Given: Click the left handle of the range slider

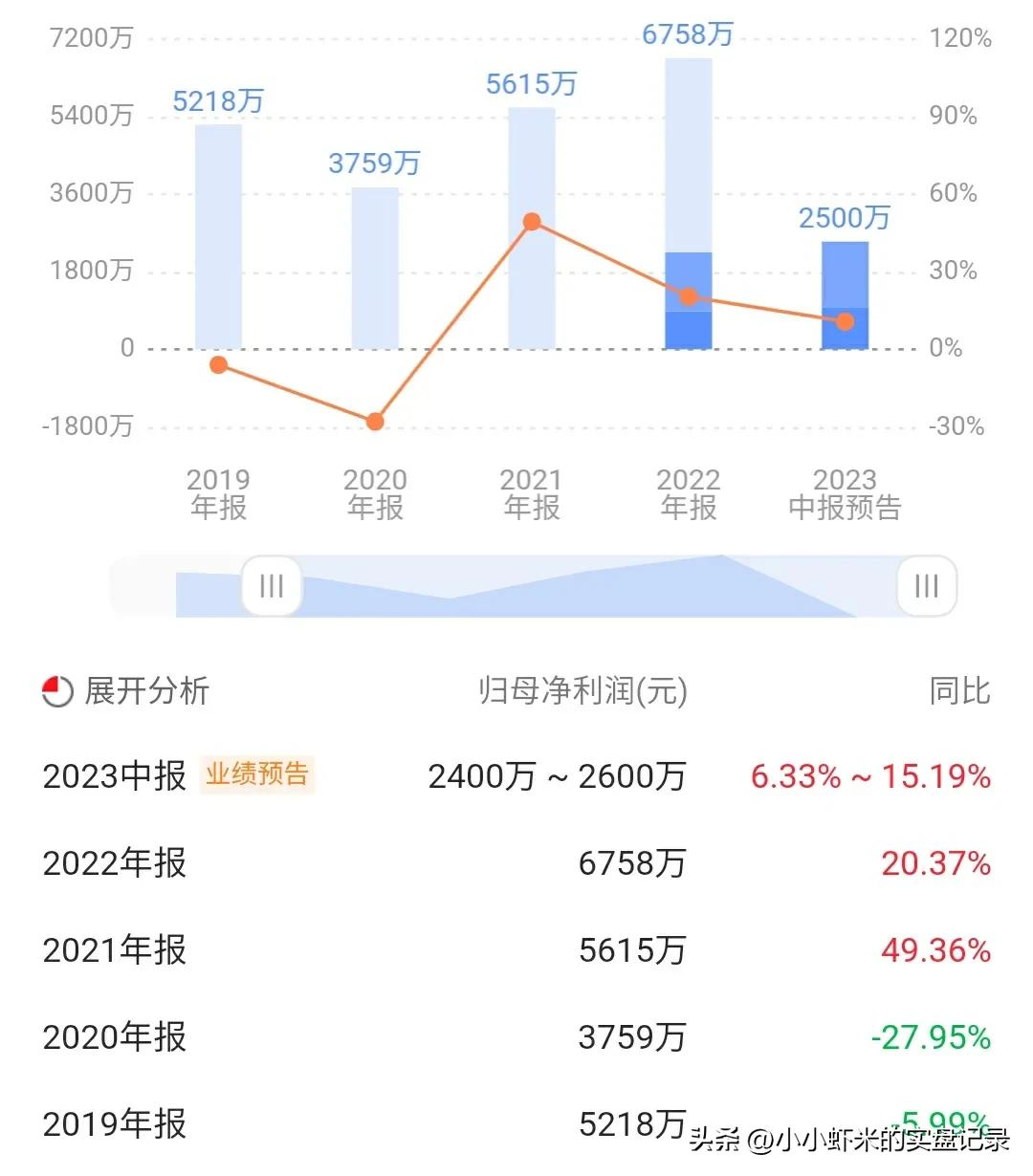Looking at the screenshot, I should point(271,586).
